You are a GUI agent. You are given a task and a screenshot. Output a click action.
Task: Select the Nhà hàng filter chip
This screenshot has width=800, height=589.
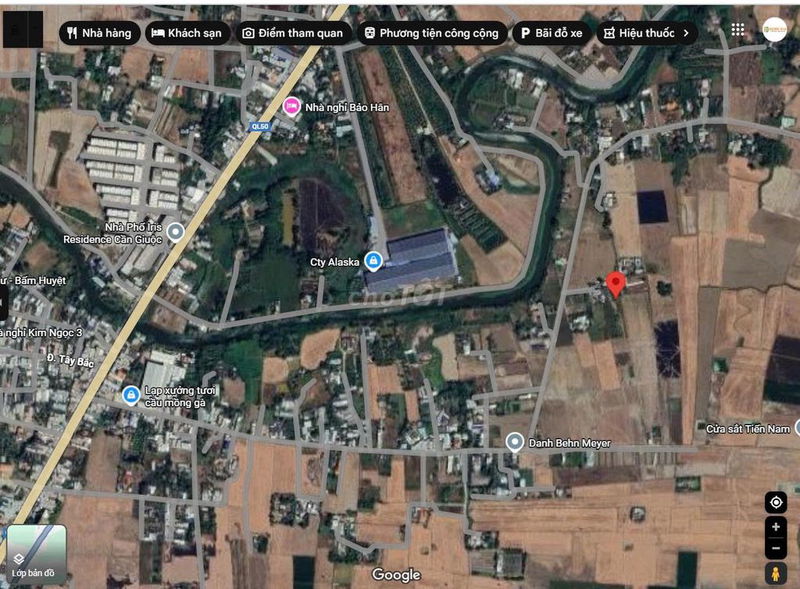tap(98, 33)
